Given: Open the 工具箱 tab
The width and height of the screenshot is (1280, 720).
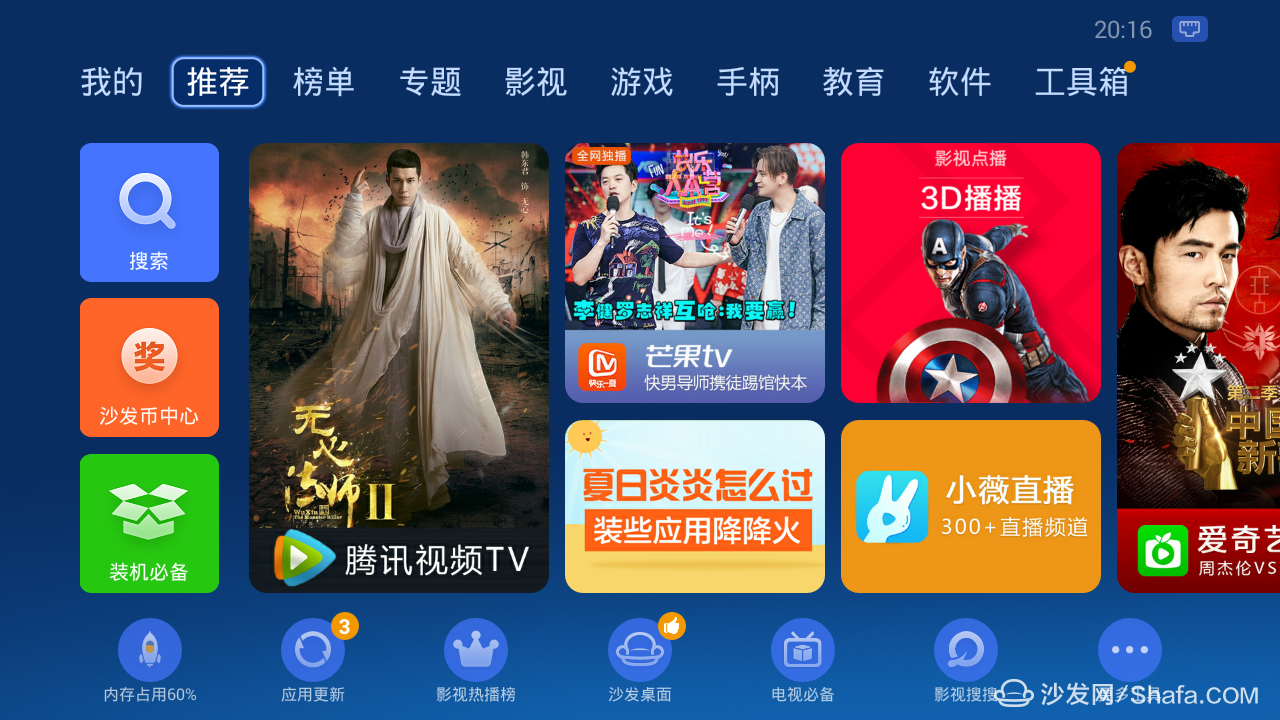Looking at the screenshot, I should click(1081, 82).
